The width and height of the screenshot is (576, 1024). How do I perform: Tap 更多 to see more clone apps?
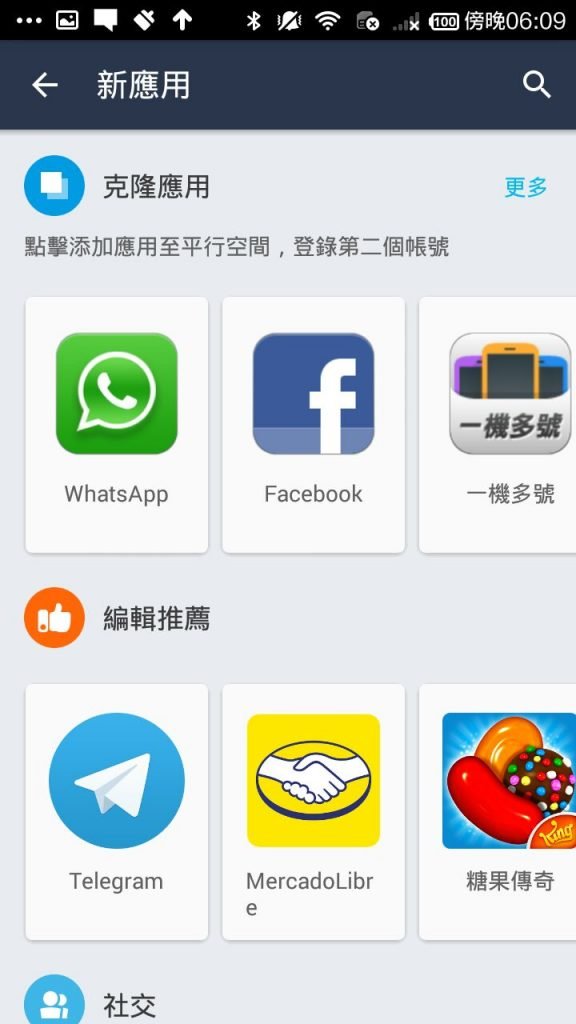click(x=526, y=187)
